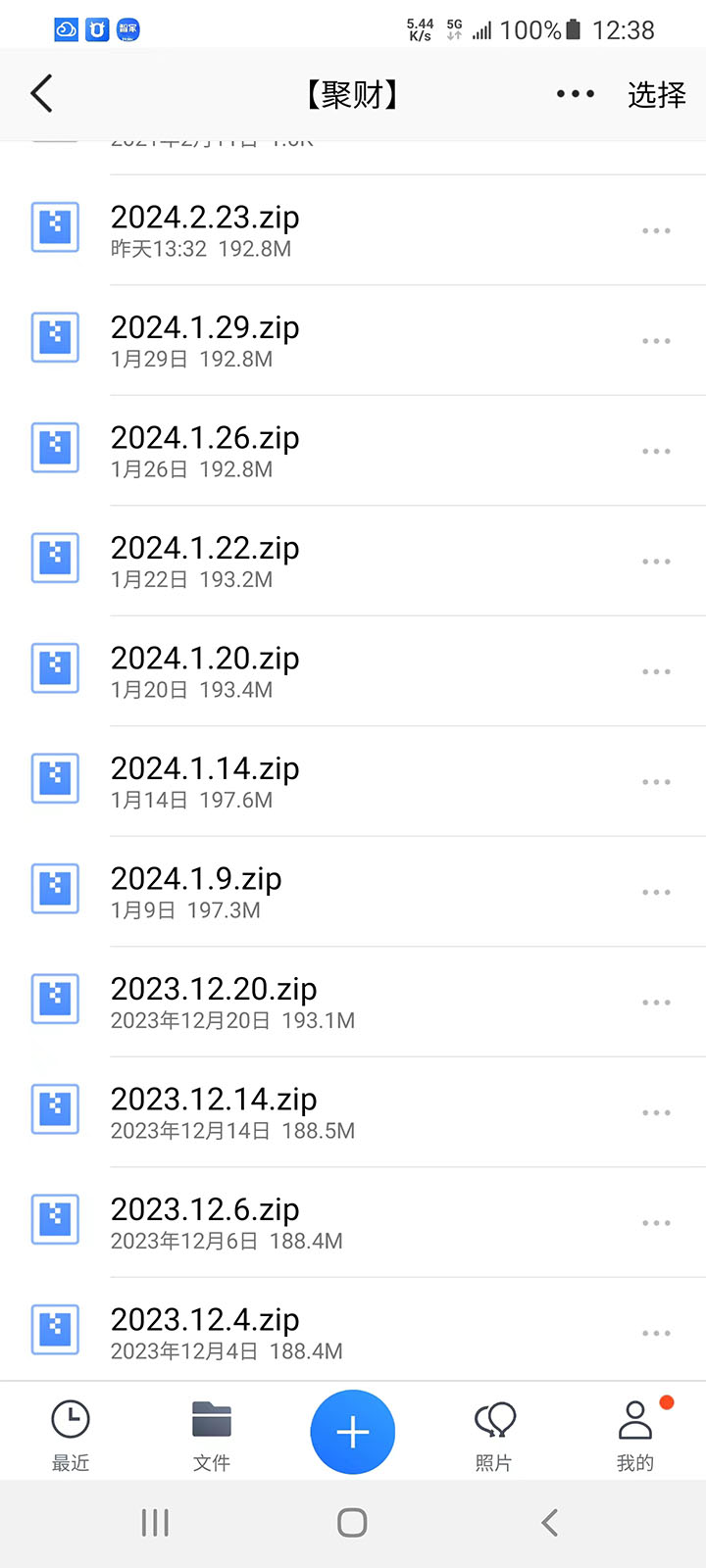The image size is (706, 1568).
Task: Open the 文件 files section
Action: [211, 1433]
